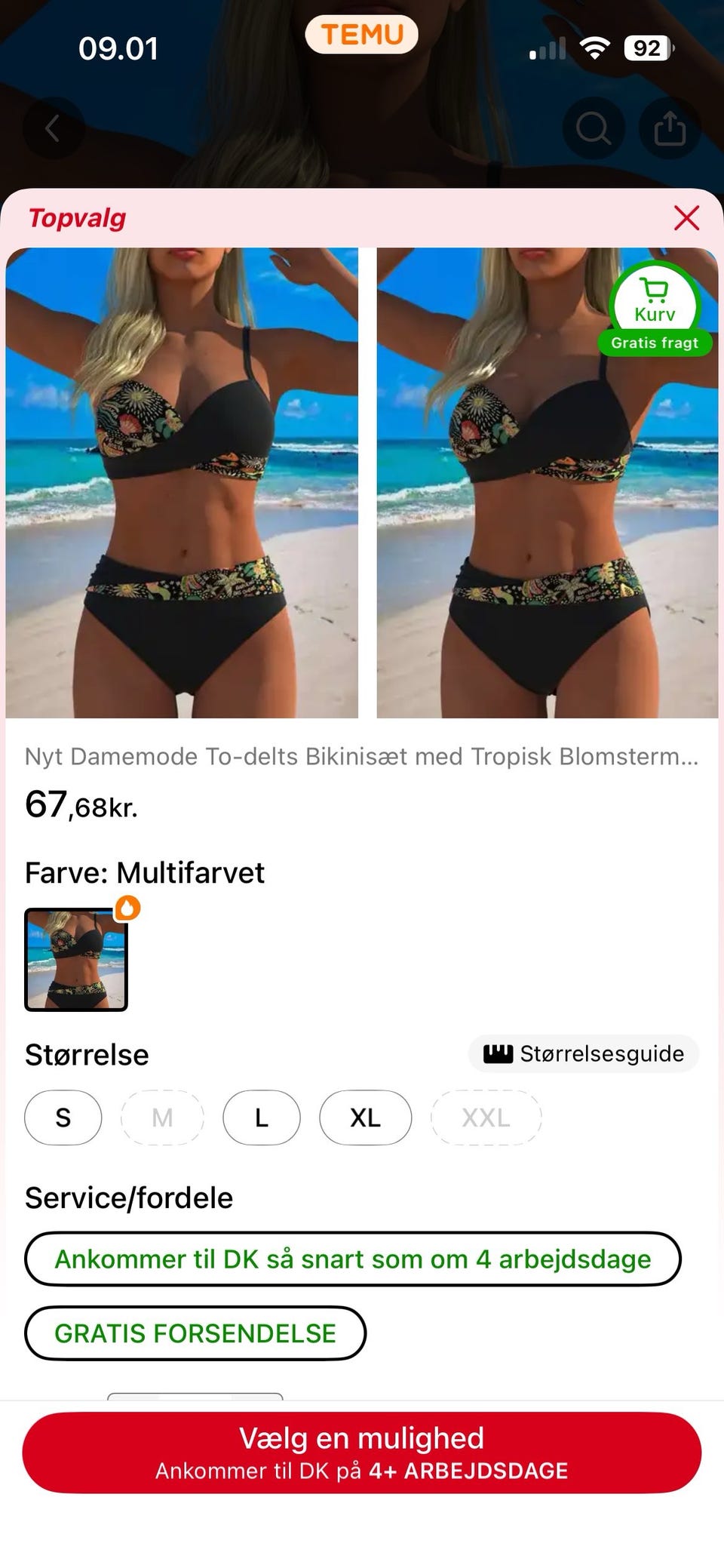Open the Størrelsesguide size guide
724x1568 pixels.
coord(584,1053)
